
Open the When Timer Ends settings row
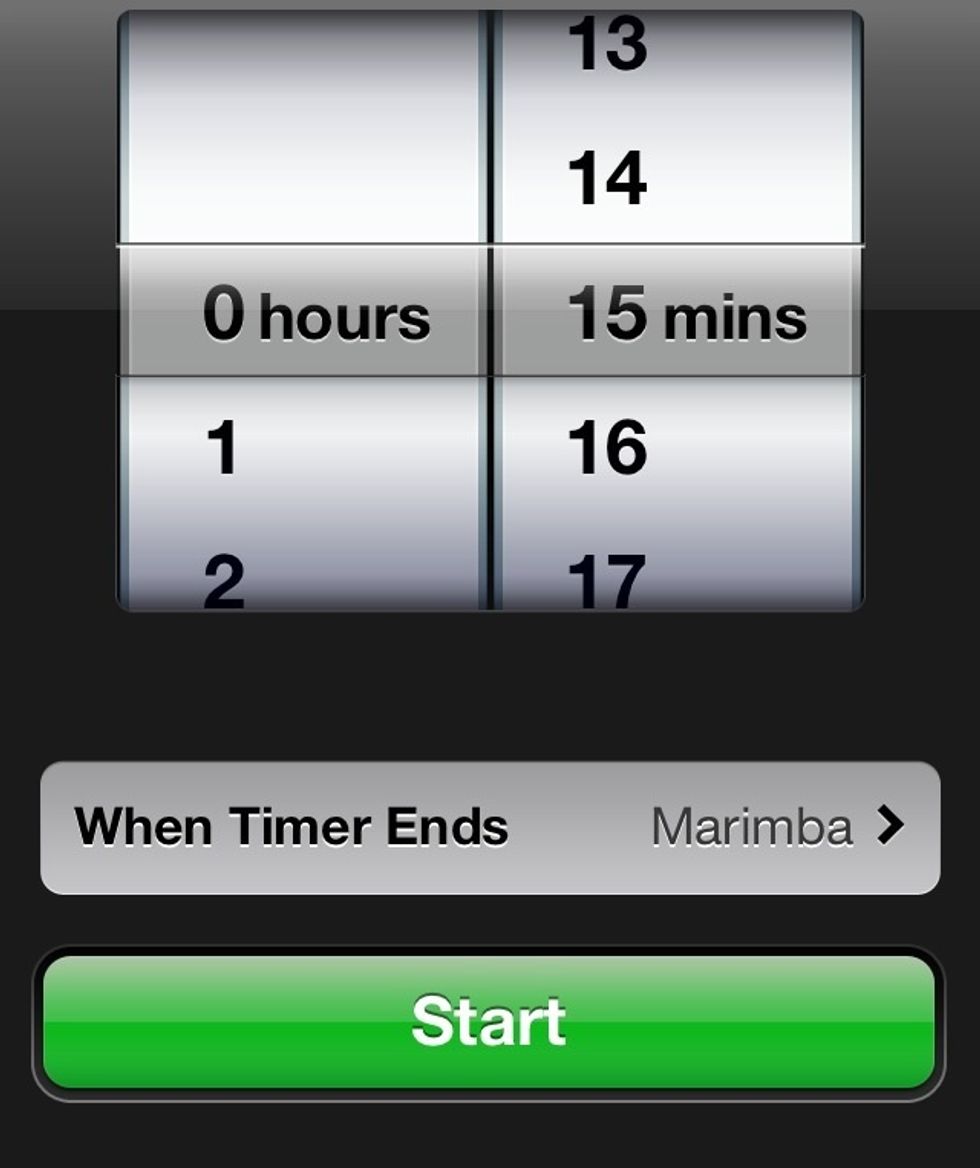tap(490, 827)
